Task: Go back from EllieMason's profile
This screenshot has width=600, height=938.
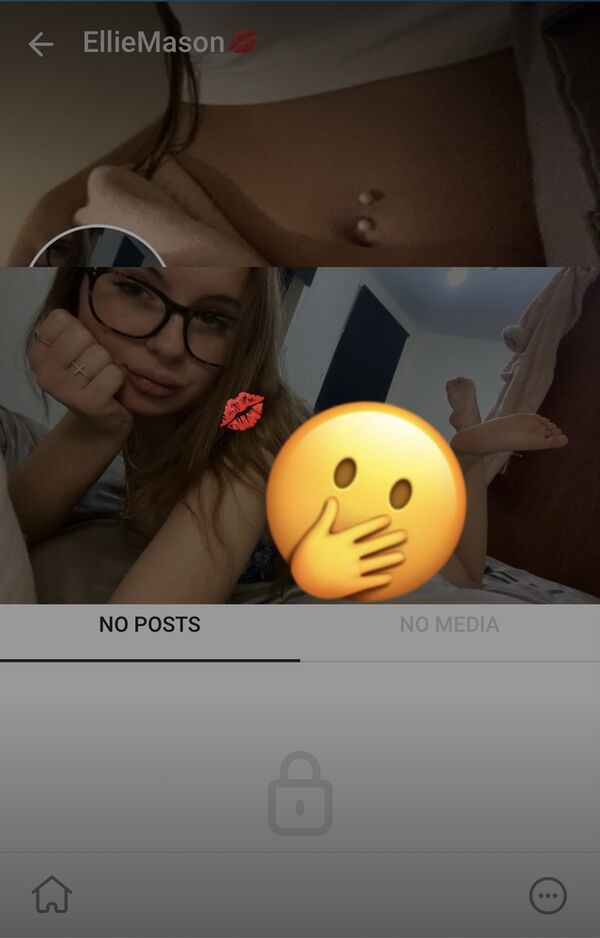Action: pos(40,44)
